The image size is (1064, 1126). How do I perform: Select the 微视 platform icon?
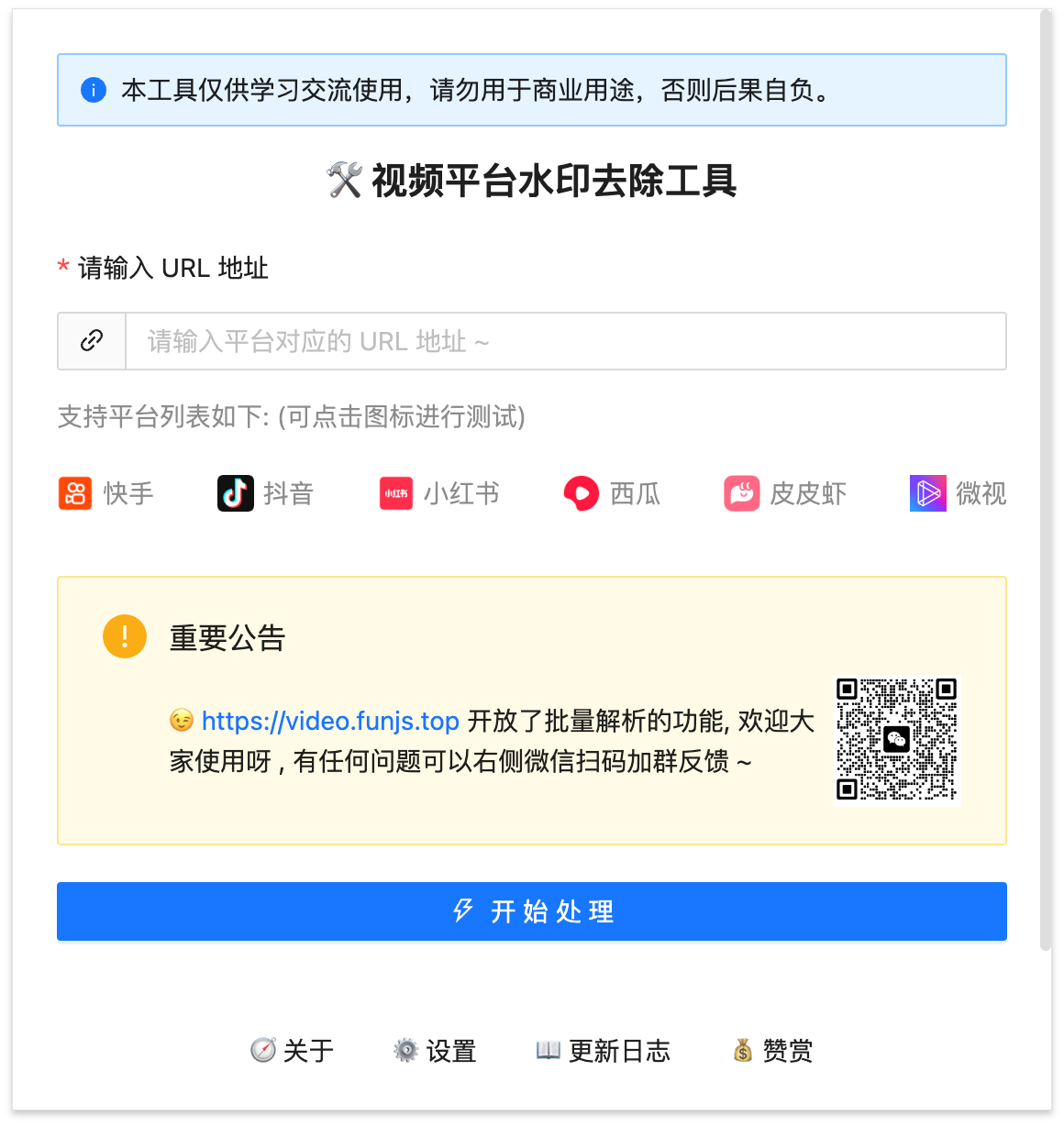pyautogui.click(x=927, y=493)
